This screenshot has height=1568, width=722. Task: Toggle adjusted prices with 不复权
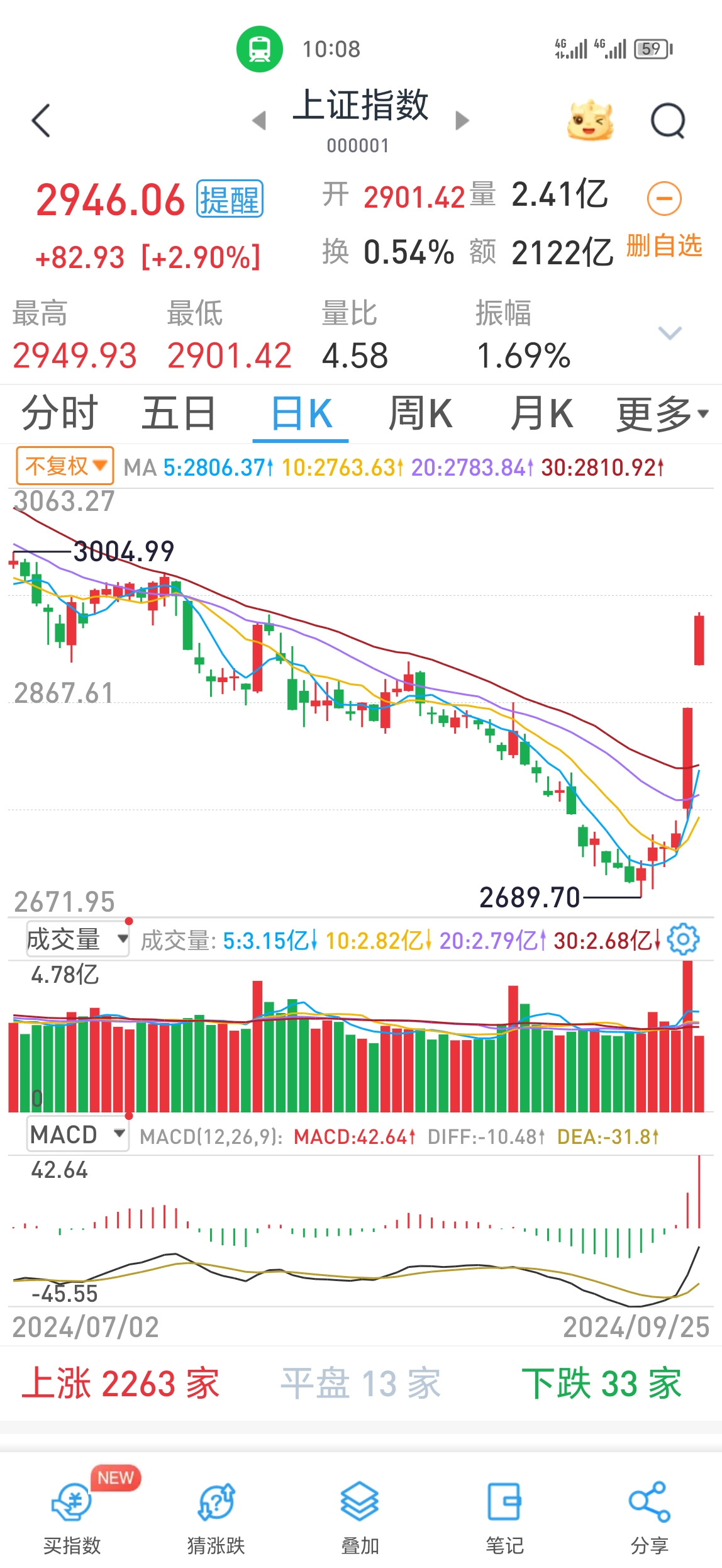point(64,466)
